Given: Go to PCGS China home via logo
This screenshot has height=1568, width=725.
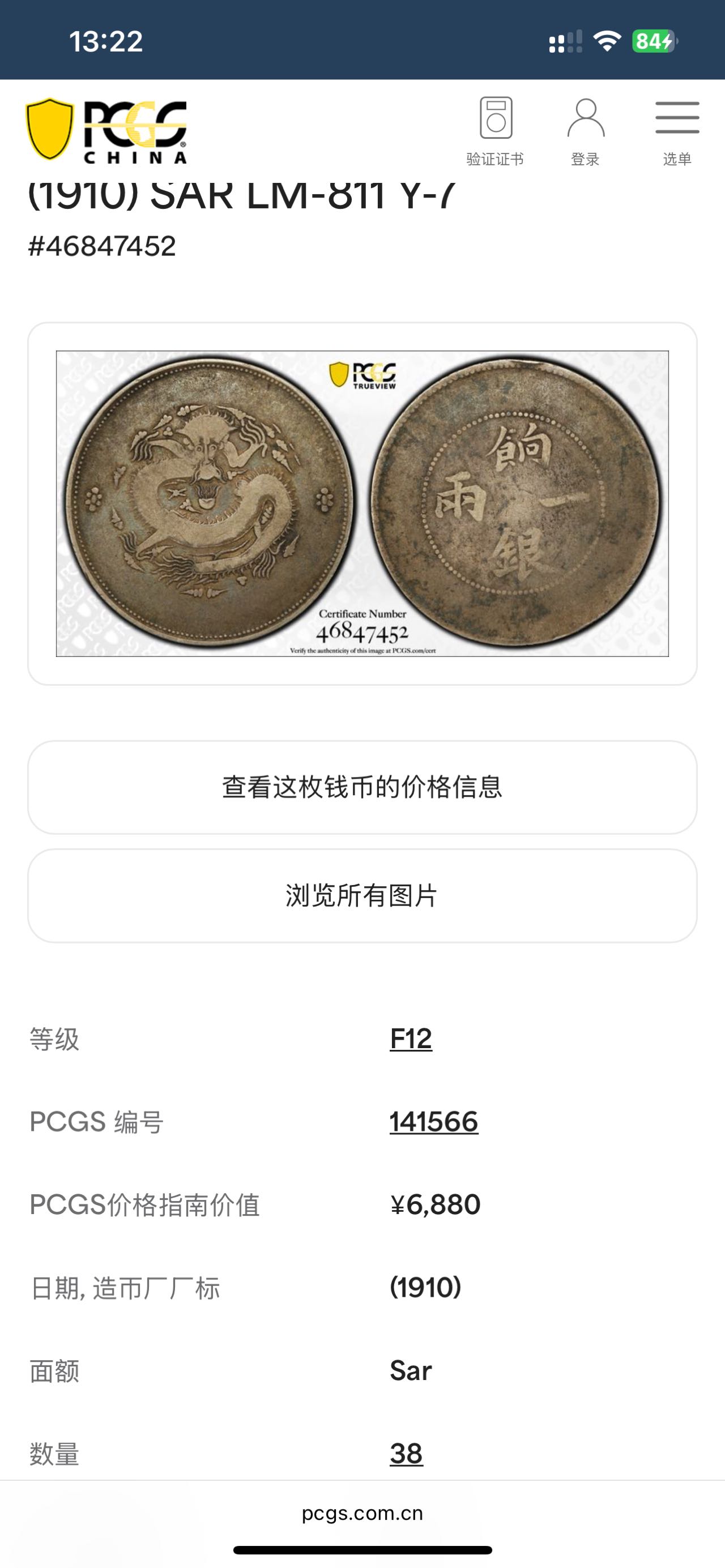Looking at the screenshot, I should pos(106,131).
